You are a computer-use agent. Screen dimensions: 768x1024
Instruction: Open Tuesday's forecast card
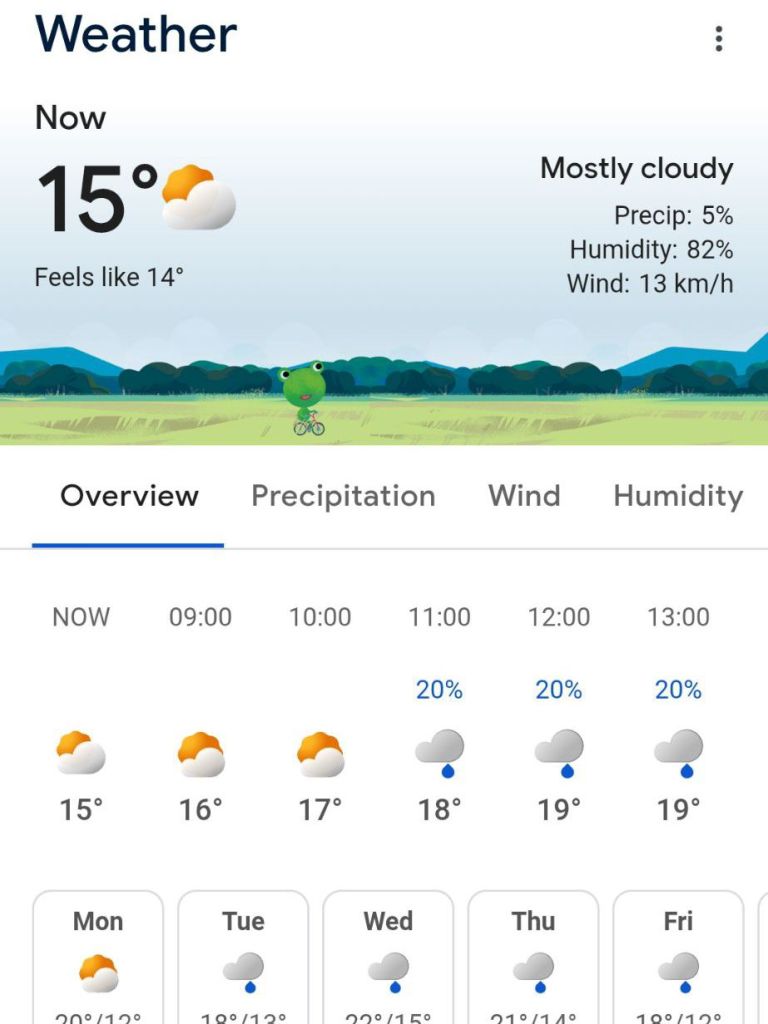pos(243,960)
